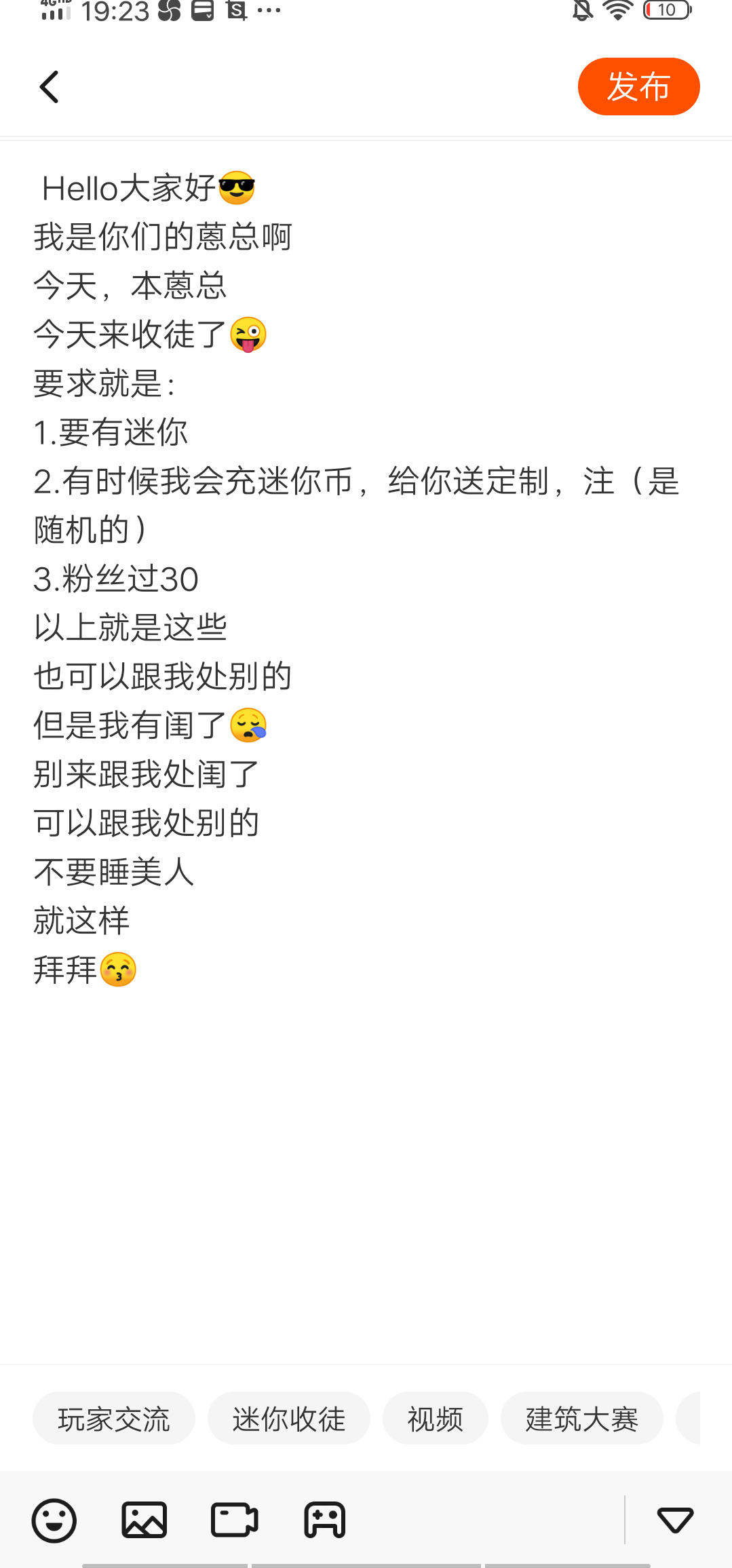Viewport: 732px width, 1568px height.
Task: Open the emoji picker
Action: pos(54,1520)
